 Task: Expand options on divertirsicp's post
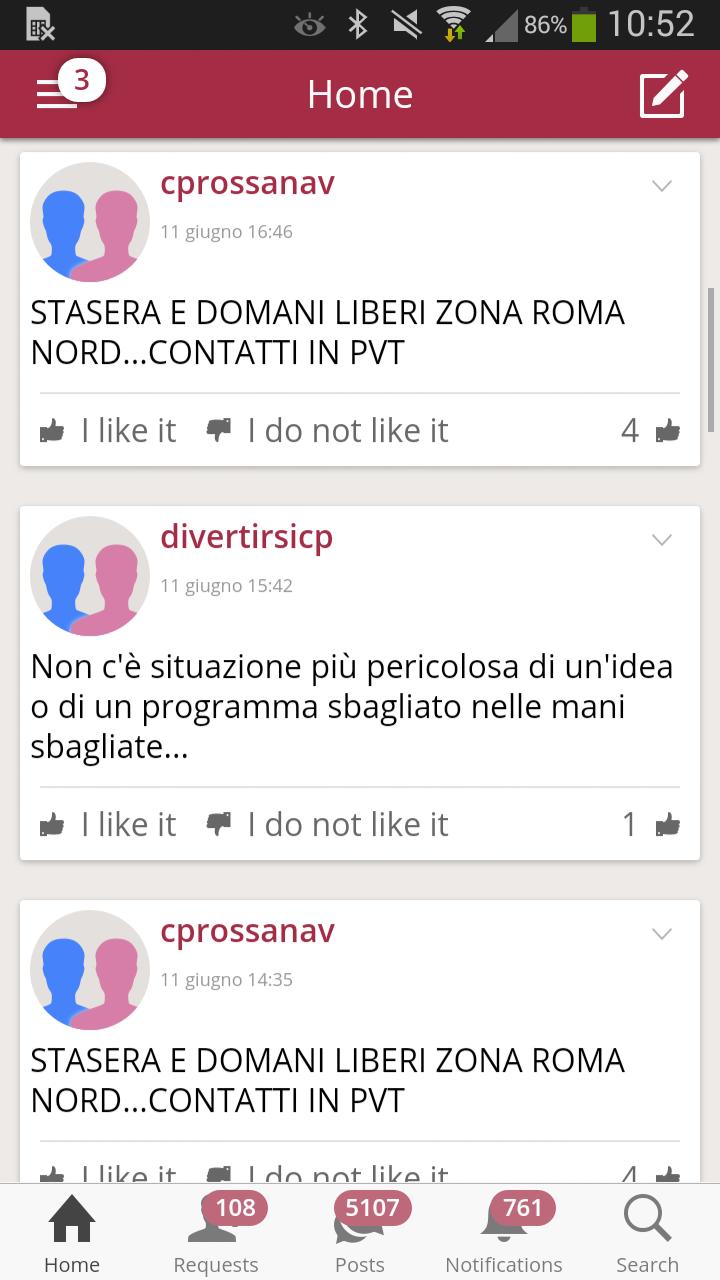pos(661,540)
